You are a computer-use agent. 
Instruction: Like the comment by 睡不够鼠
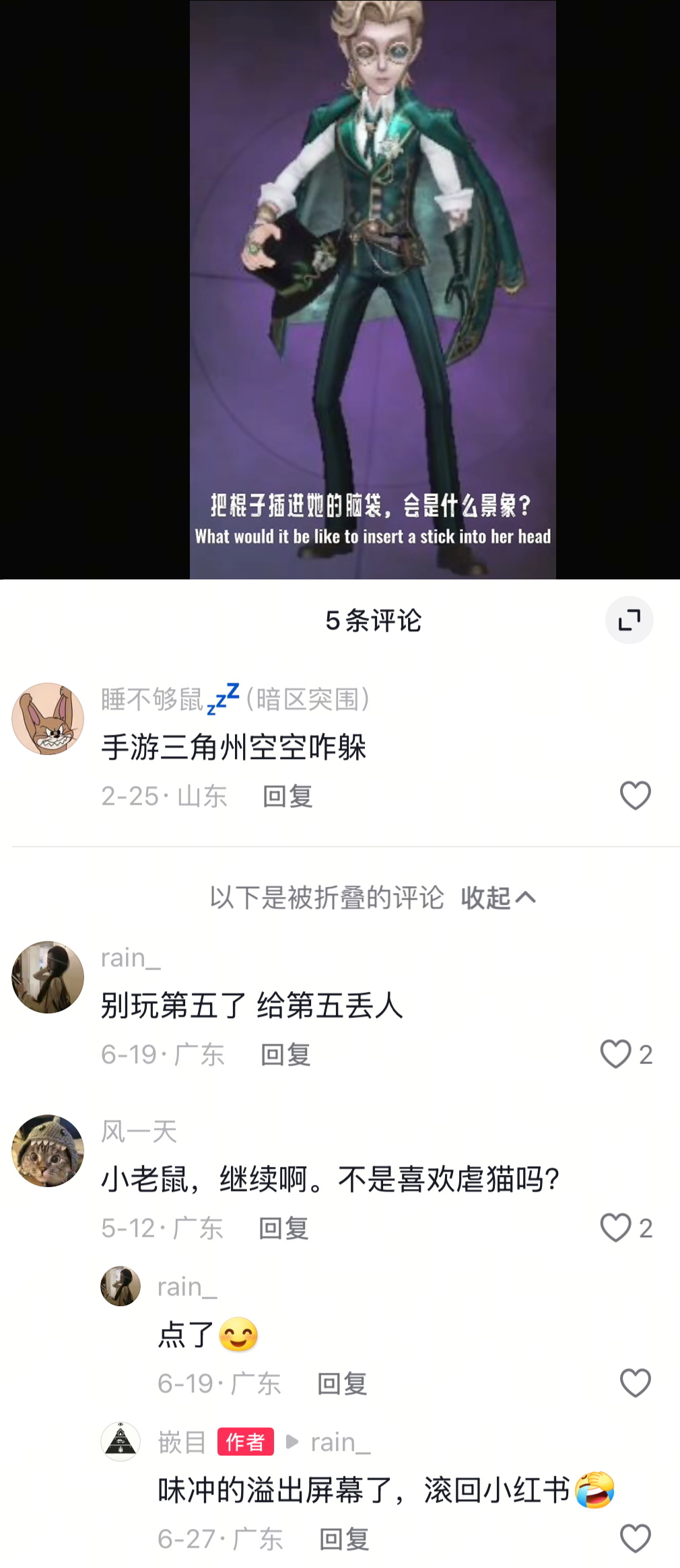click(635, 795)
